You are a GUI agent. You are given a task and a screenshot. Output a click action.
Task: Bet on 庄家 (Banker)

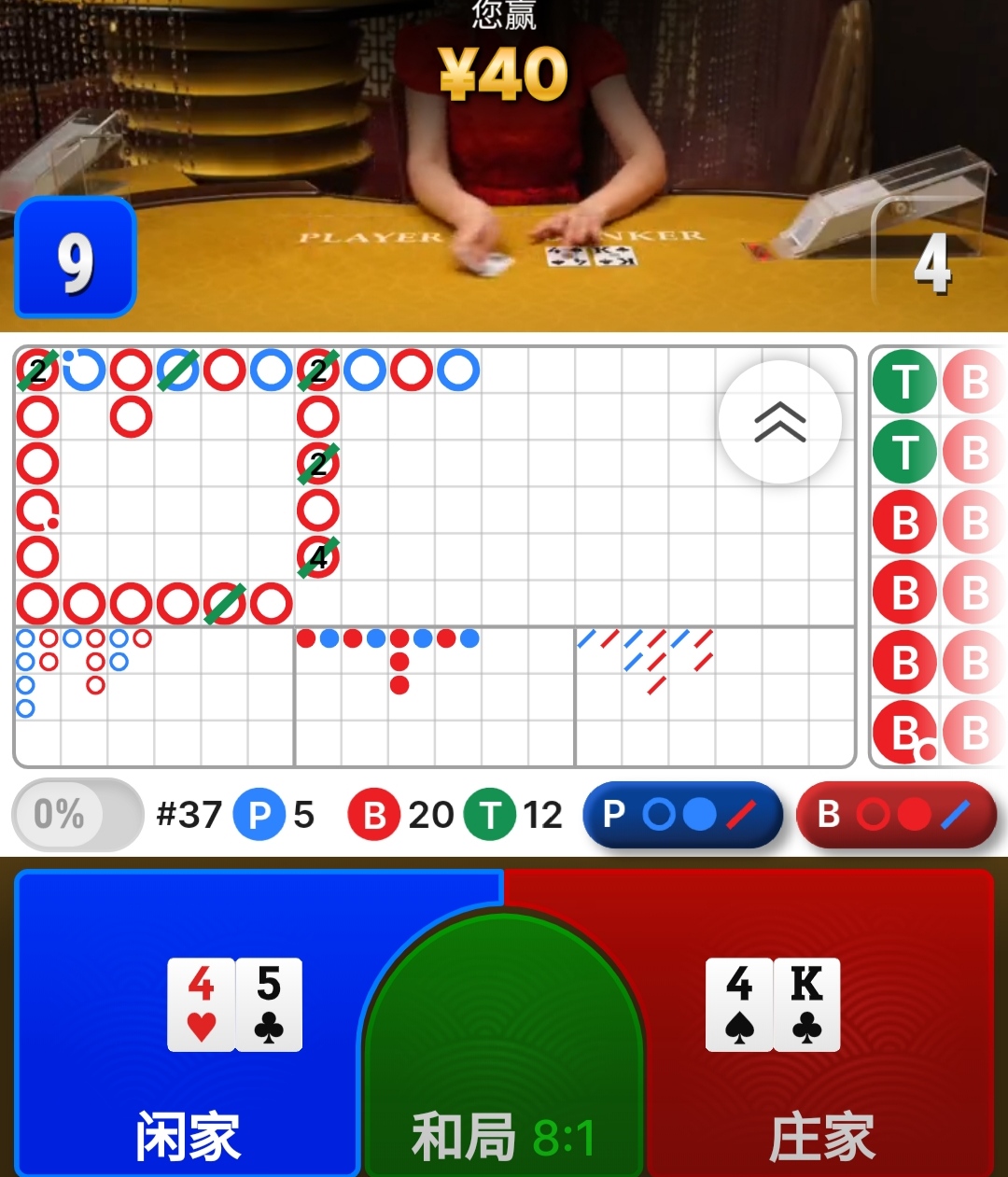(x=821, y=1027)
